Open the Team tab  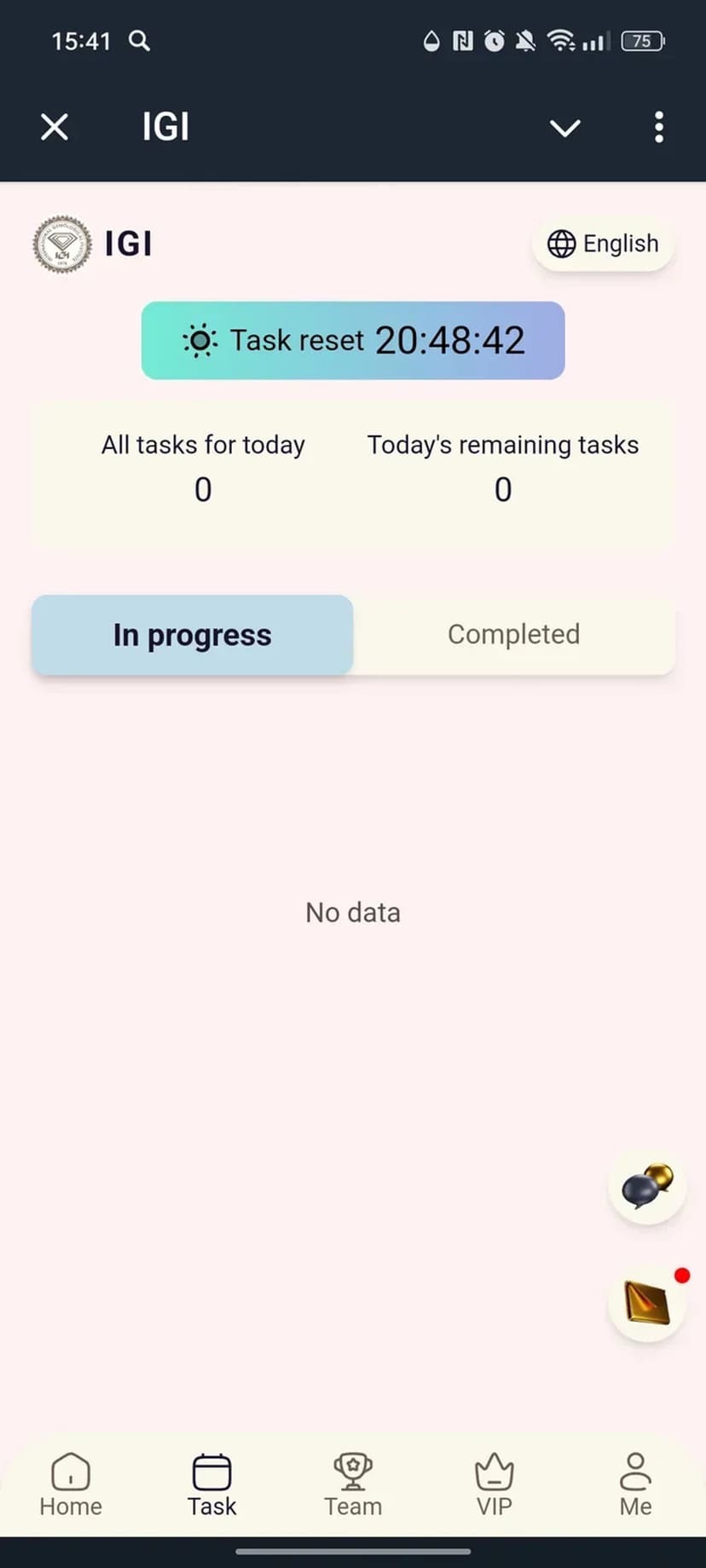coord(353,1485)
